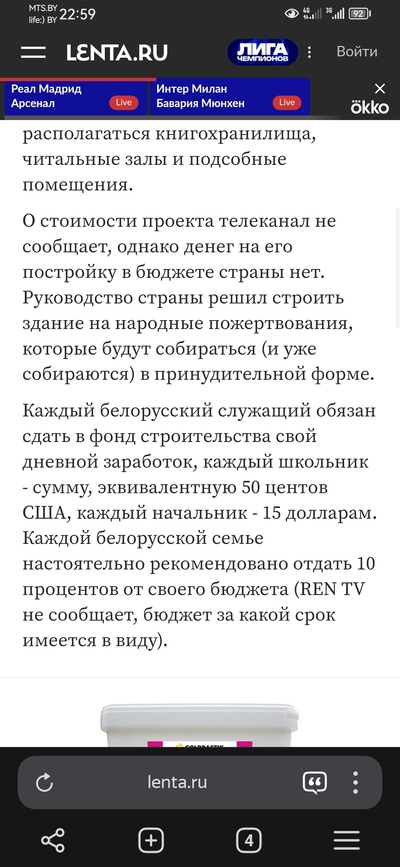
Task: Reload the page
Action: (x=44, y=782)
